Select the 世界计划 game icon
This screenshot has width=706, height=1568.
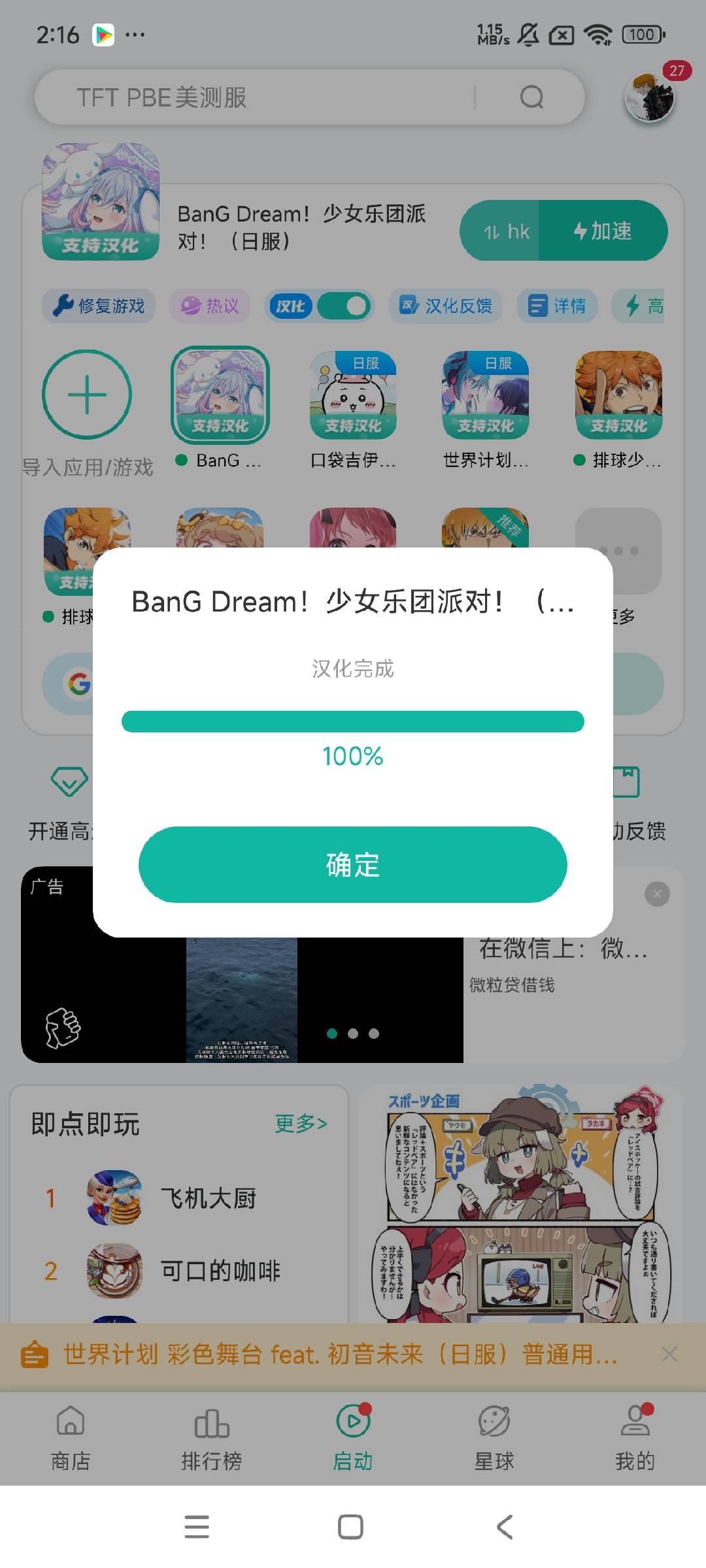(x=486, y=395)
